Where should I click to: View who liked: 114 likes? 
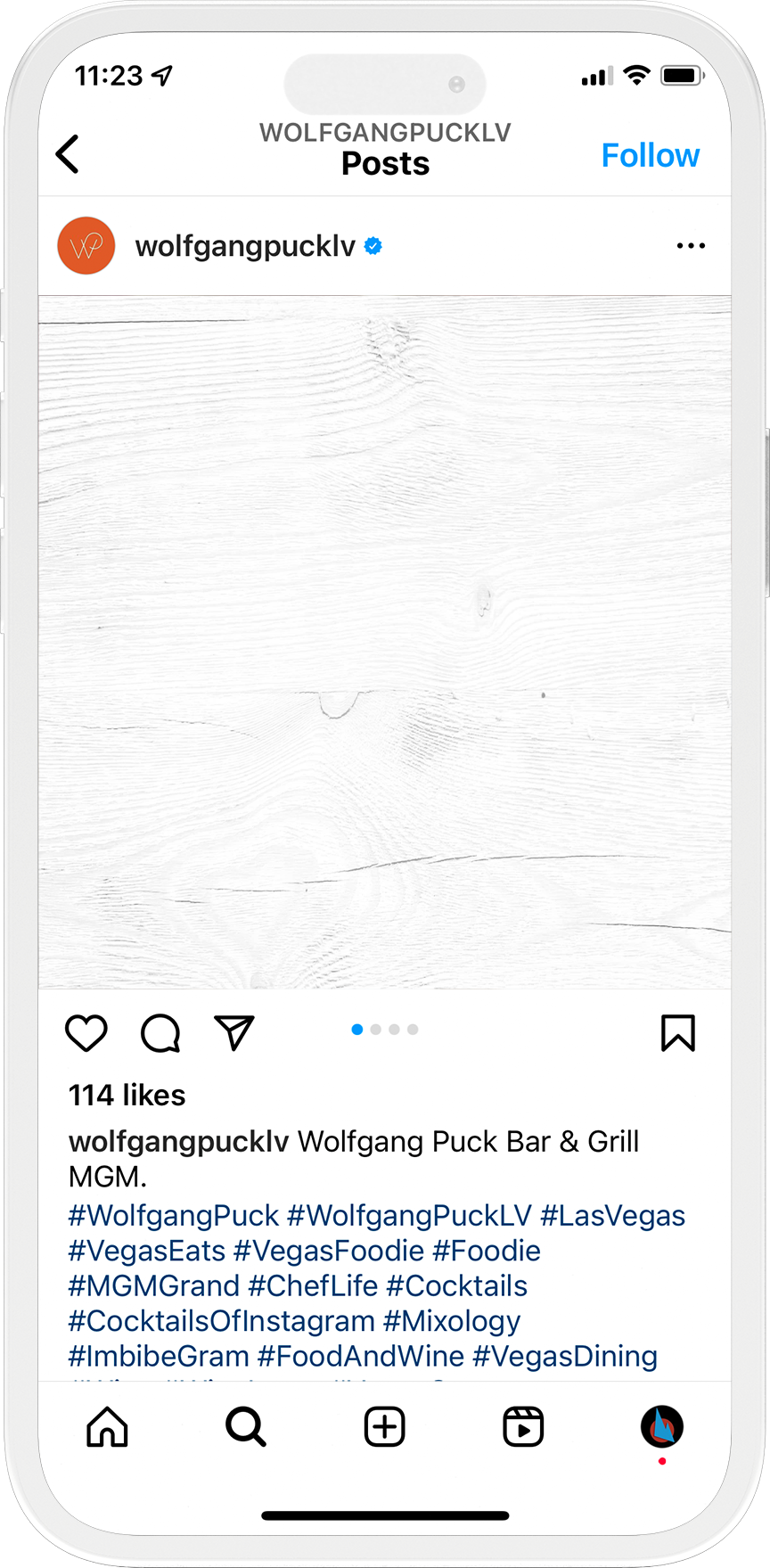point(127,1095)
